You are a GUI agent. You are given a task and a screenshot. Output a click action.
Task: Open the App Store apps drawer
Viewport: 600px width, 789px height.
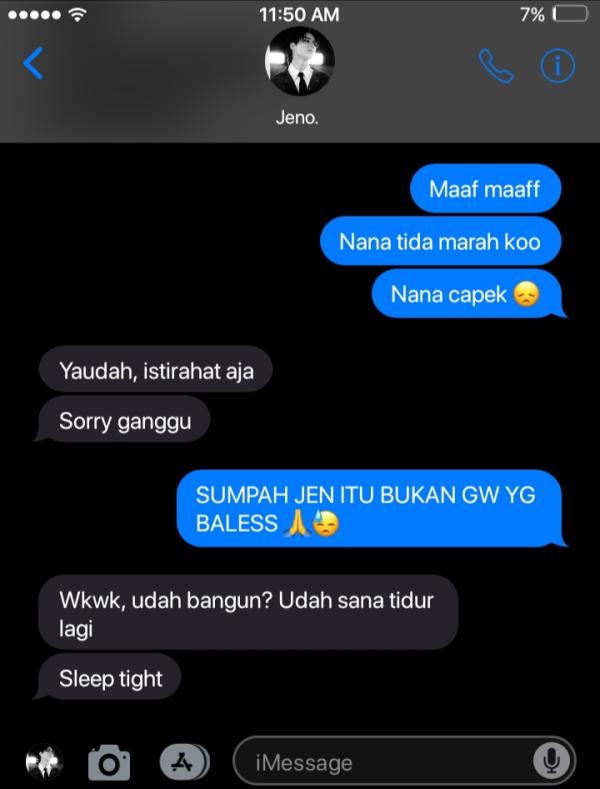coord(184,763)
